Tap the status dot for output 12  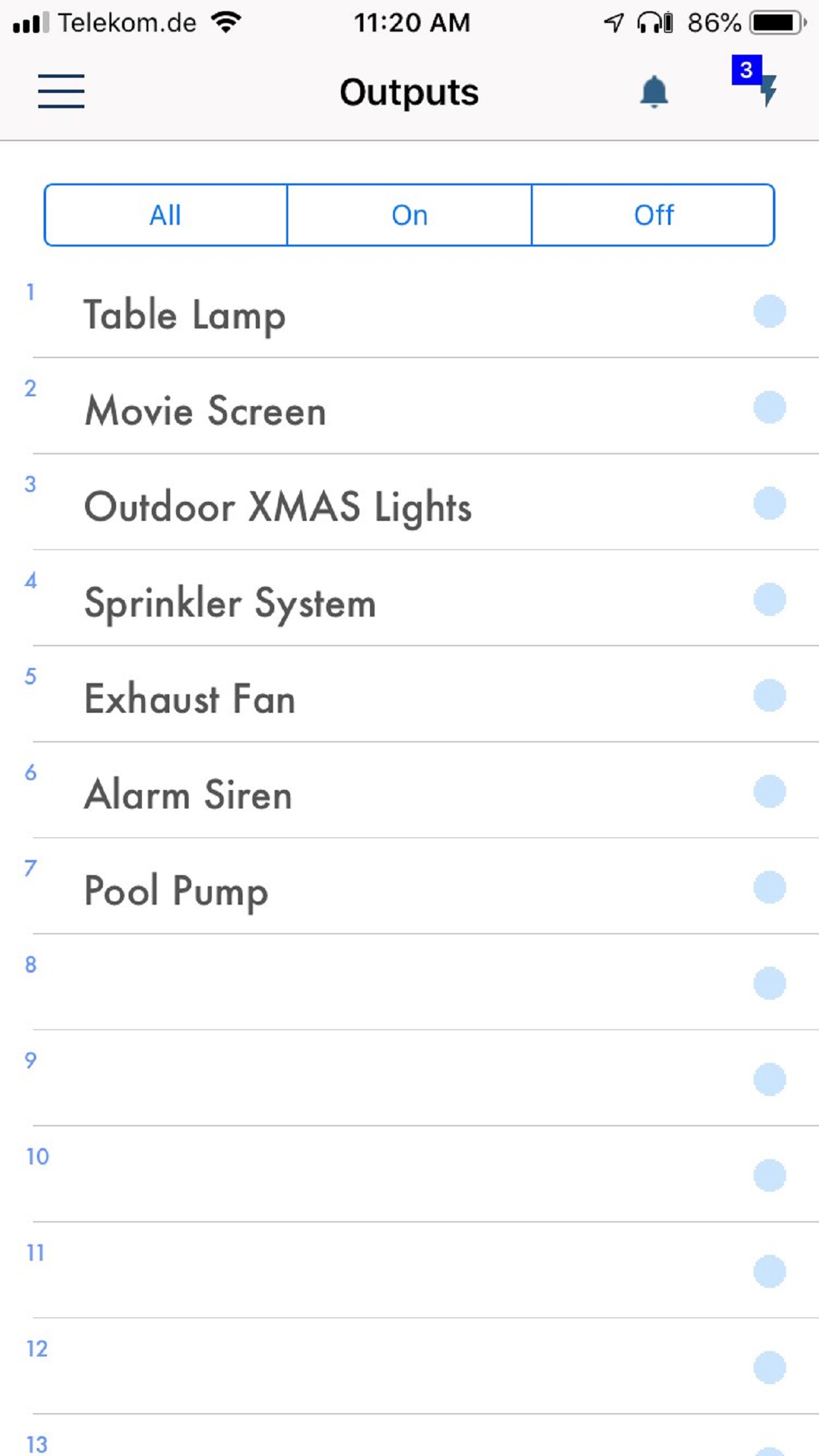point(770,1367)
